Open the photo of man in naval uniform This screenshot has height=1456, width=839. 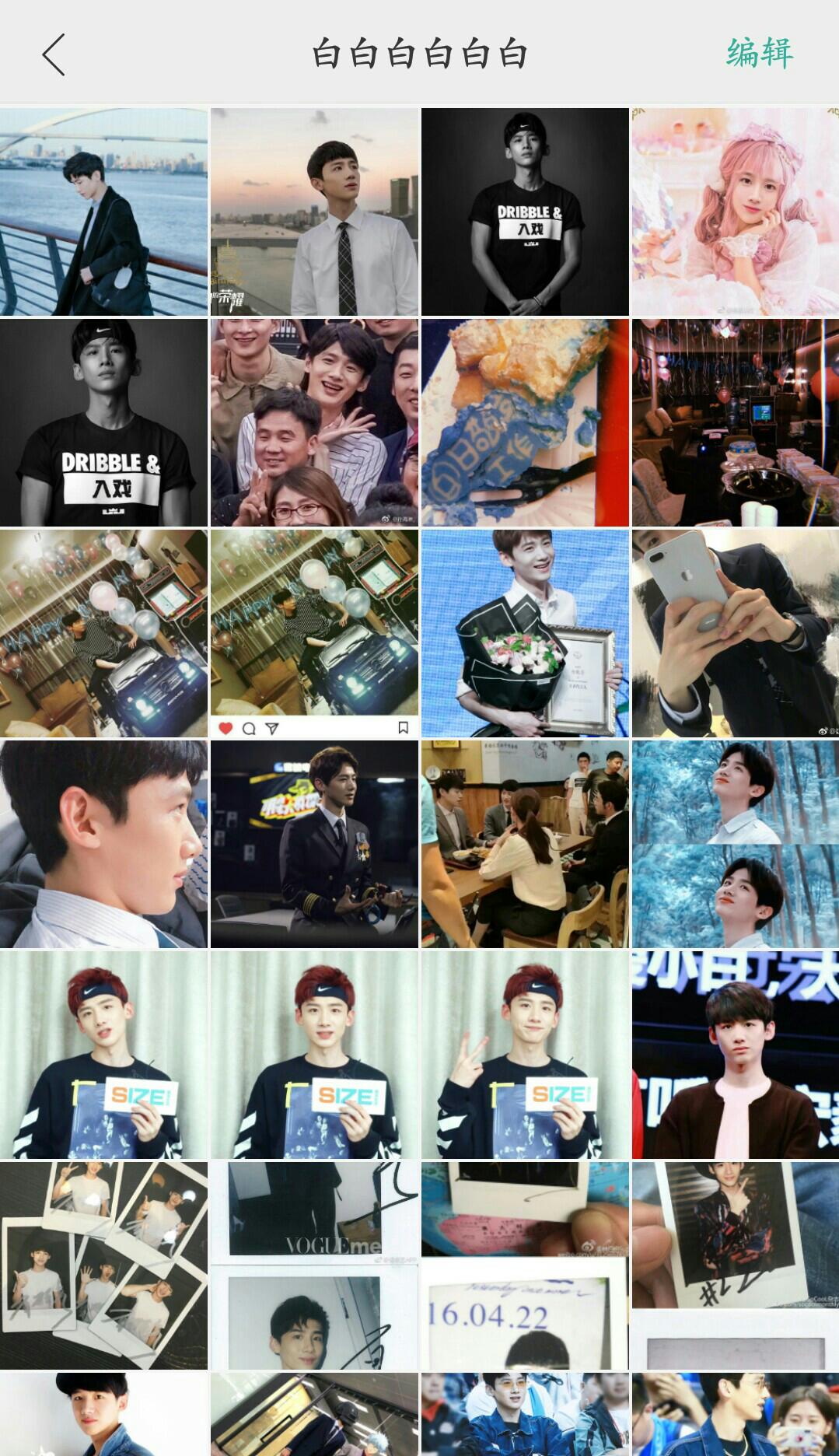click(x=314, y=844)
